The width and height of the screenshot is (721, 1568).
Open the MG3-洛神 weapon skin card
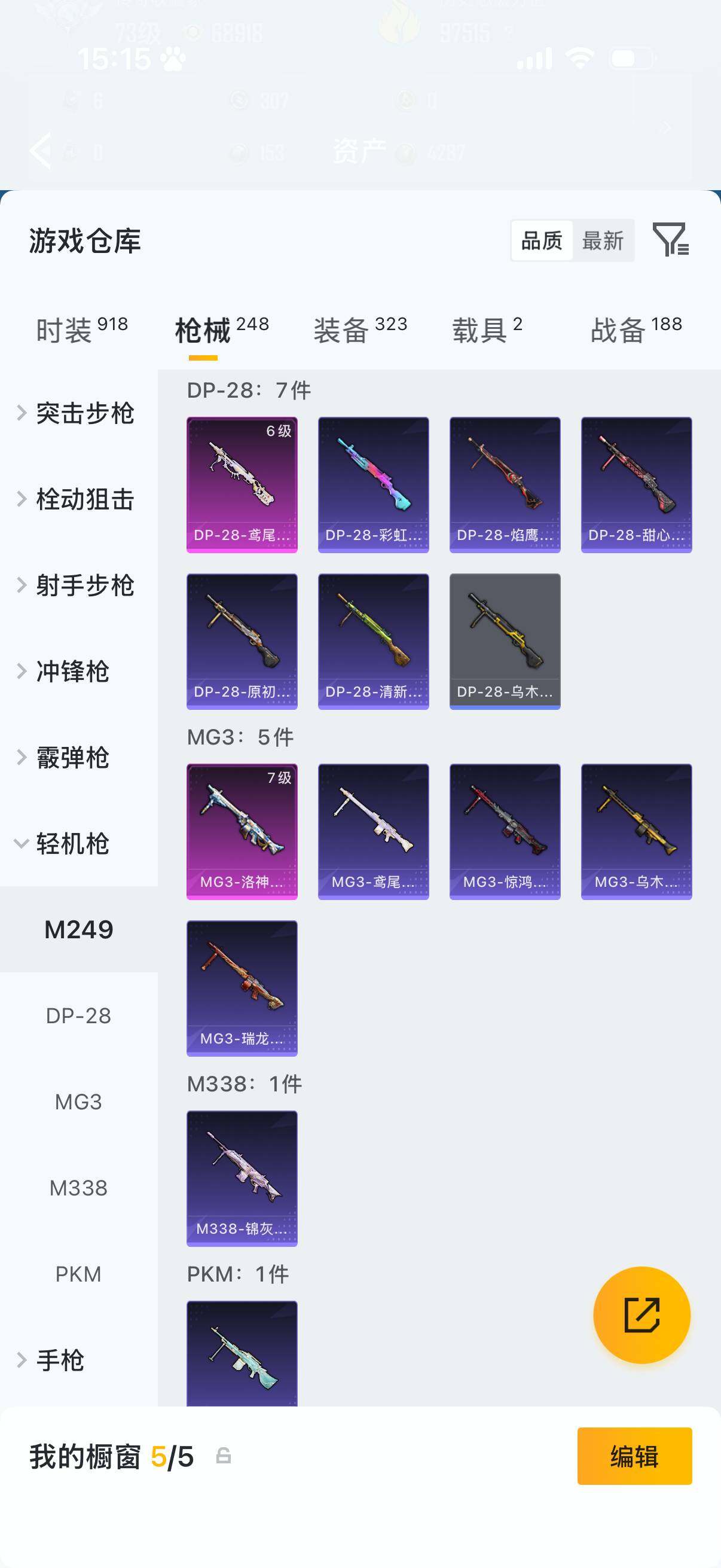[x=242, y=831]
